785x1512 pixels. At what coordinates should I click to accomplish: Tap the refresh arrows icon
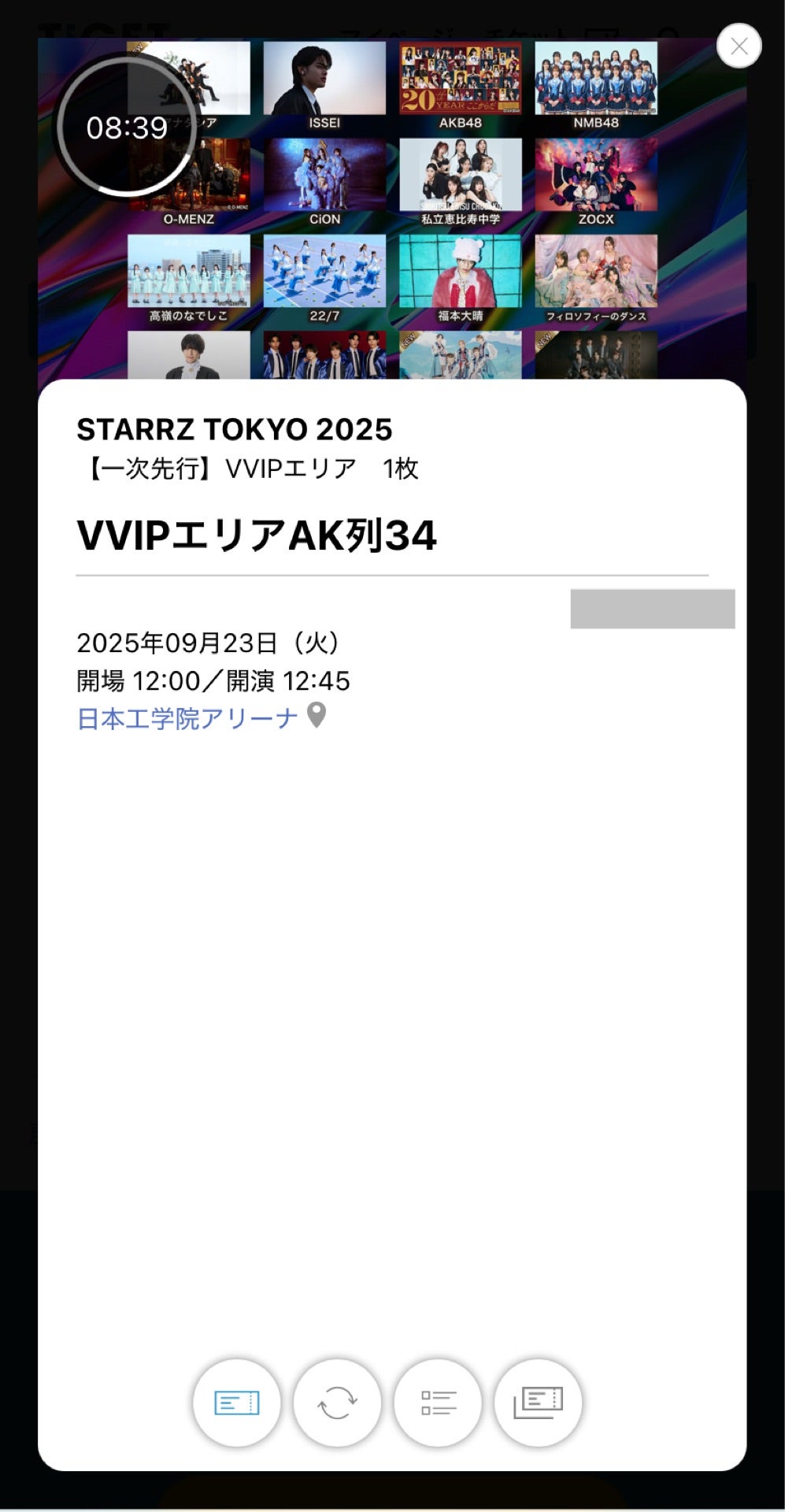pos(337,1402)
